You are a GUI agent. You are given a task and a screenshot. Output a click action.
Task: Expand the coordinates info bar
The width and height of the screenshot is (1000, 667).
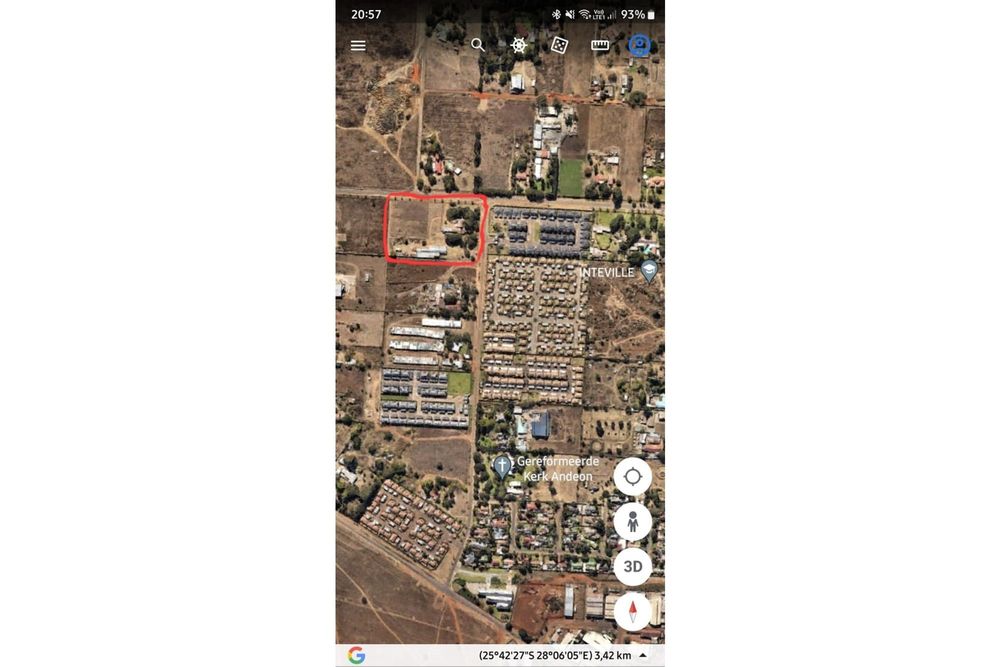(x=643, y=656)
